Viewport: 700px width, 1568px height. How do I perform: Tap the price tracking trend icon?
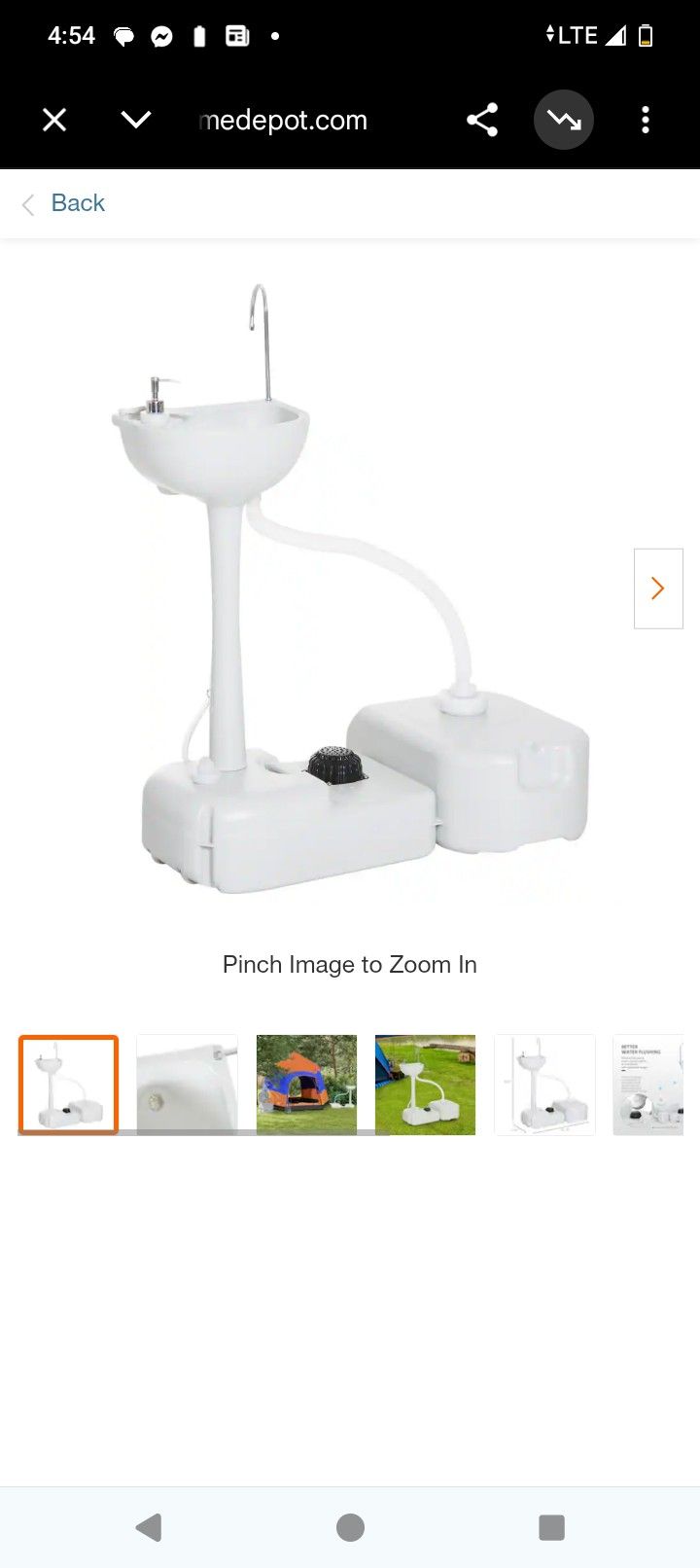tap(564, 120)
